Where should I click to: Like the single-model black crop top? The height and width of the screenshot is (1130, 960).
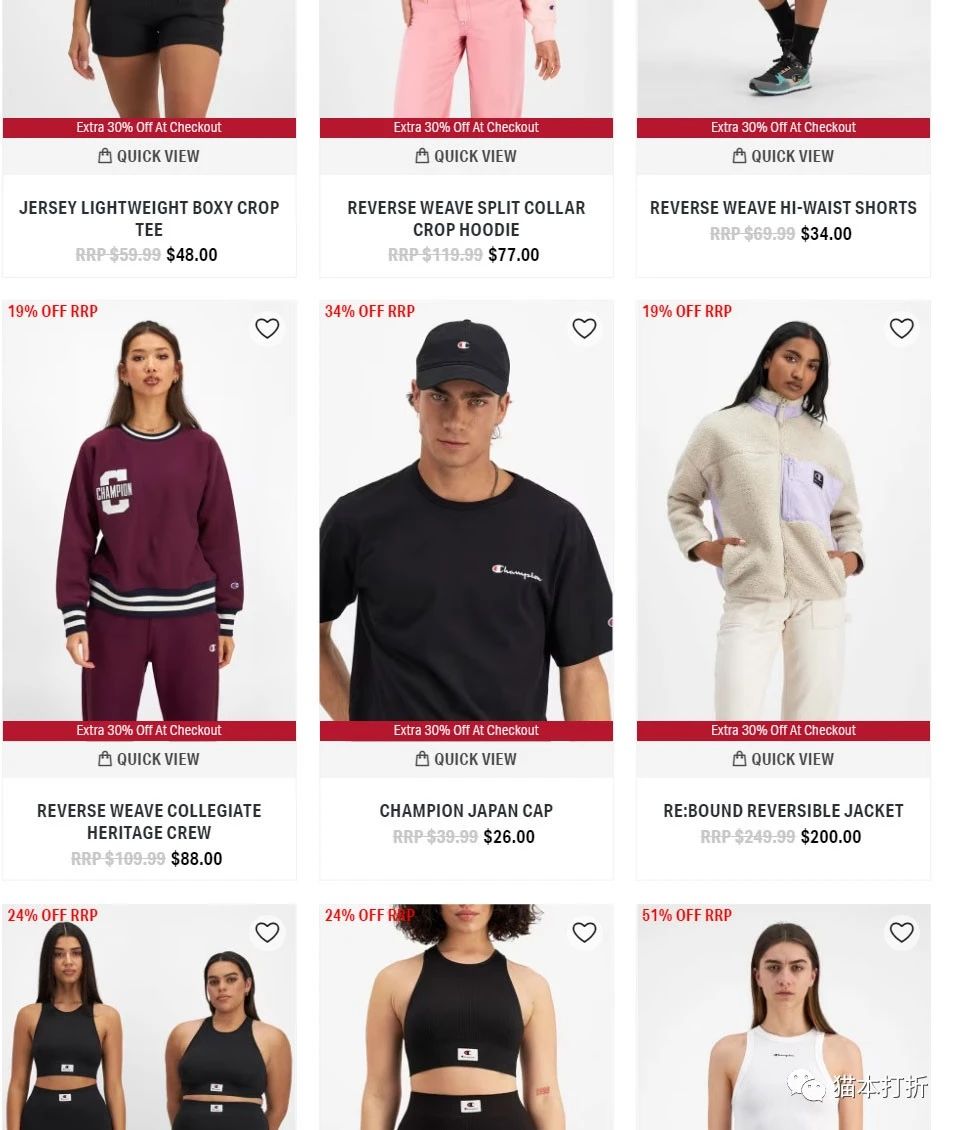pos(584,932)
